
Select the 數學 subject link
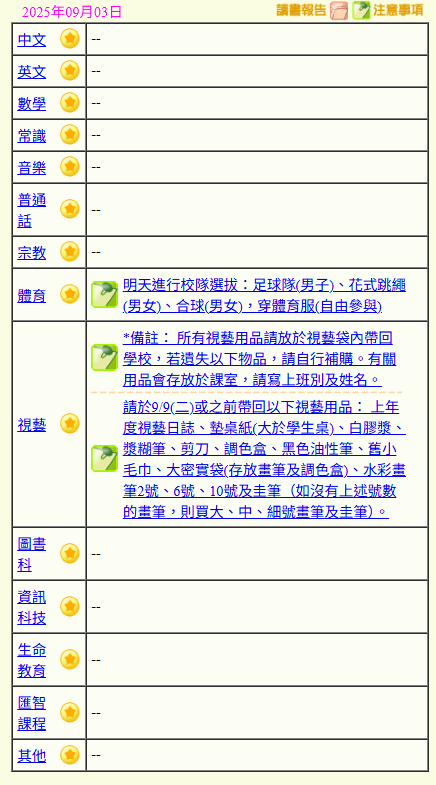32,104
